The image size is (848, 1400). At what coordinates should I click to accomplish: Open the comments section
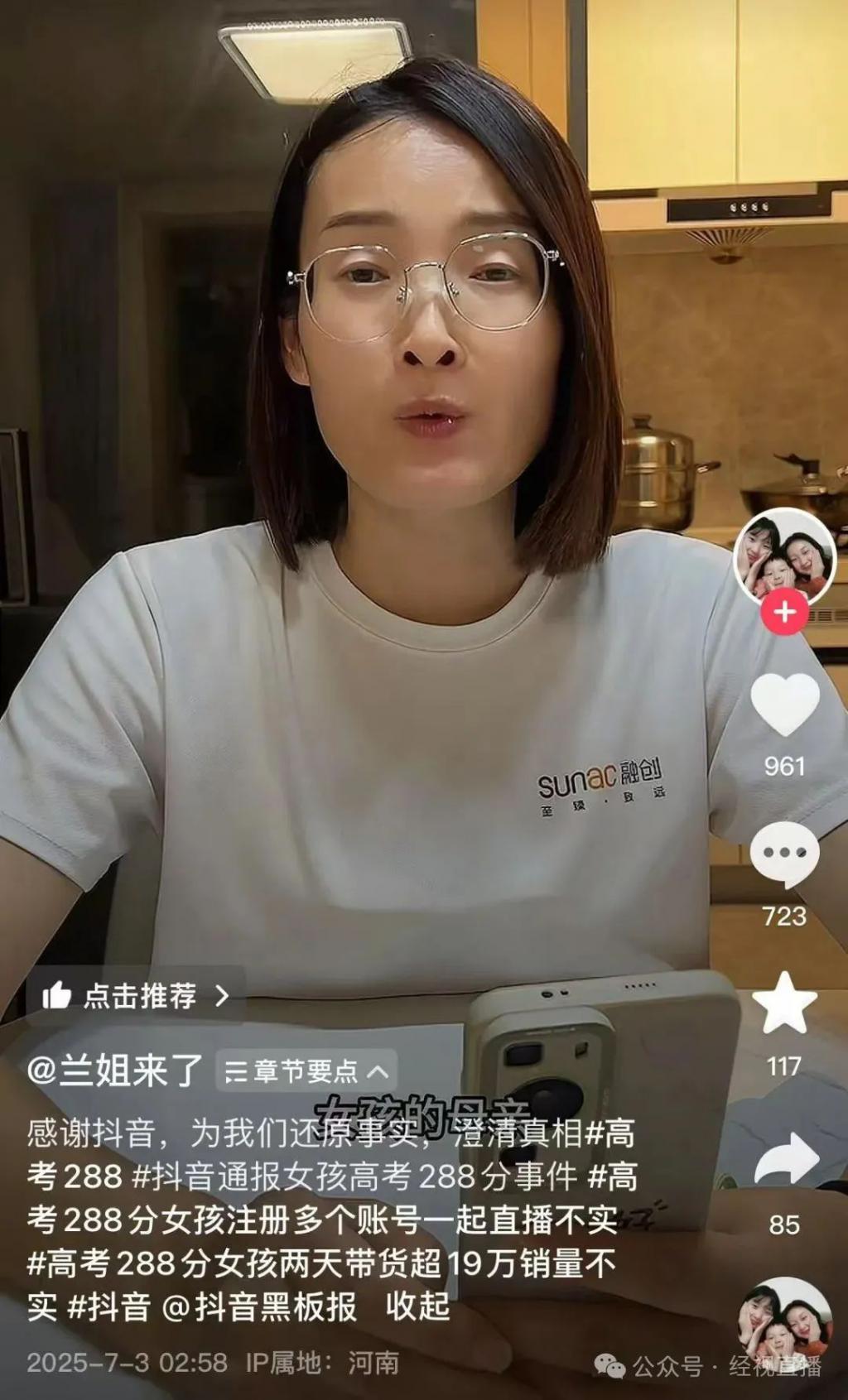pyautogui.click(x=784, y=855)
